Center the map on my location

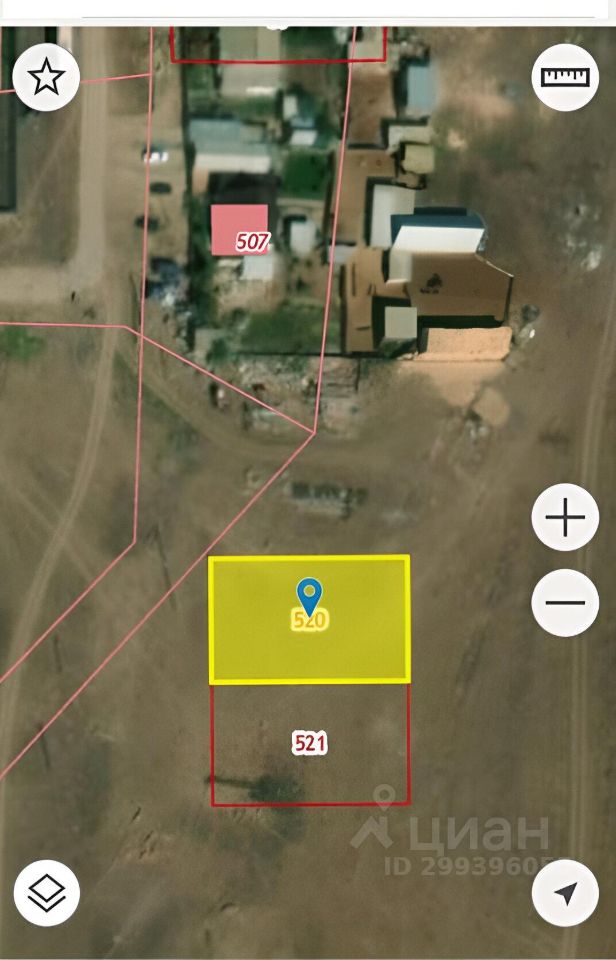pyautogui.click(x=565, y=892)
